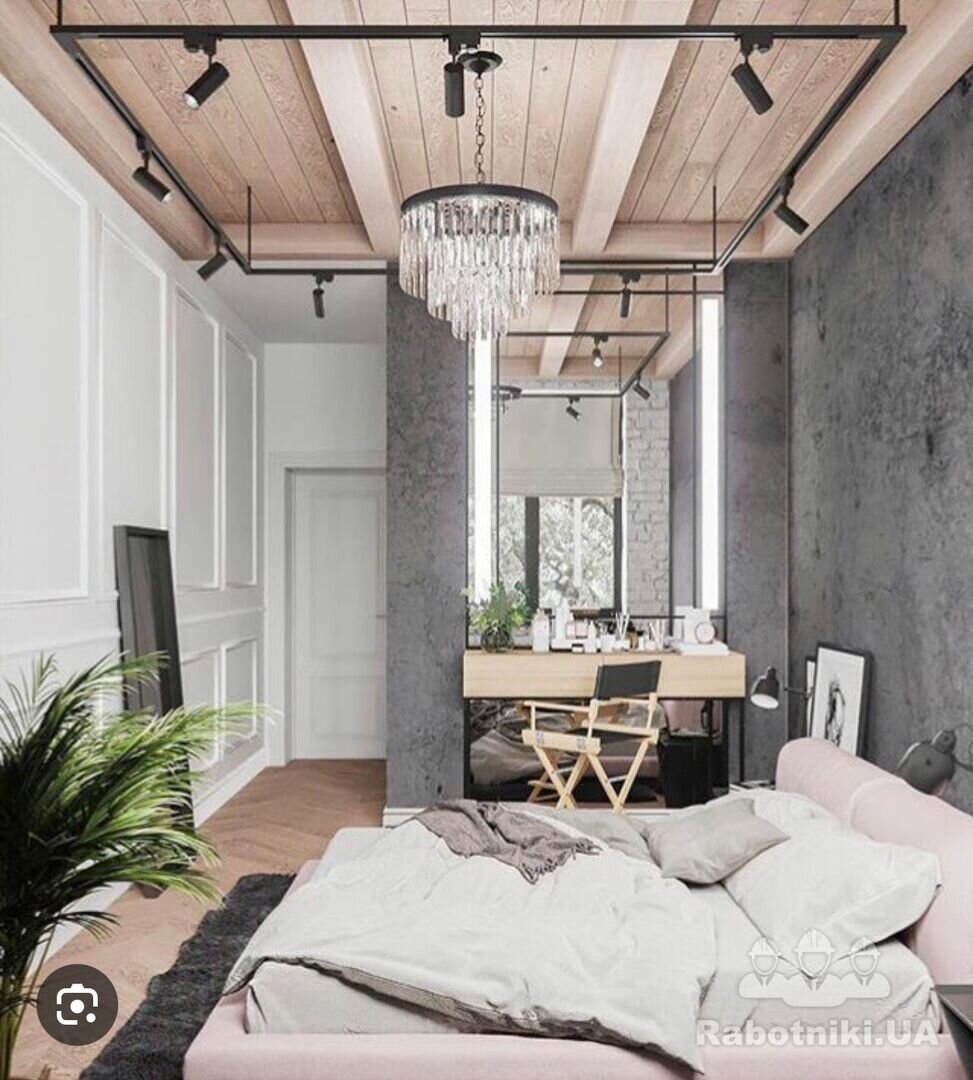Search this image with the Lens icon
The height and width of the screenshot is (1080, 973).
77,1004
